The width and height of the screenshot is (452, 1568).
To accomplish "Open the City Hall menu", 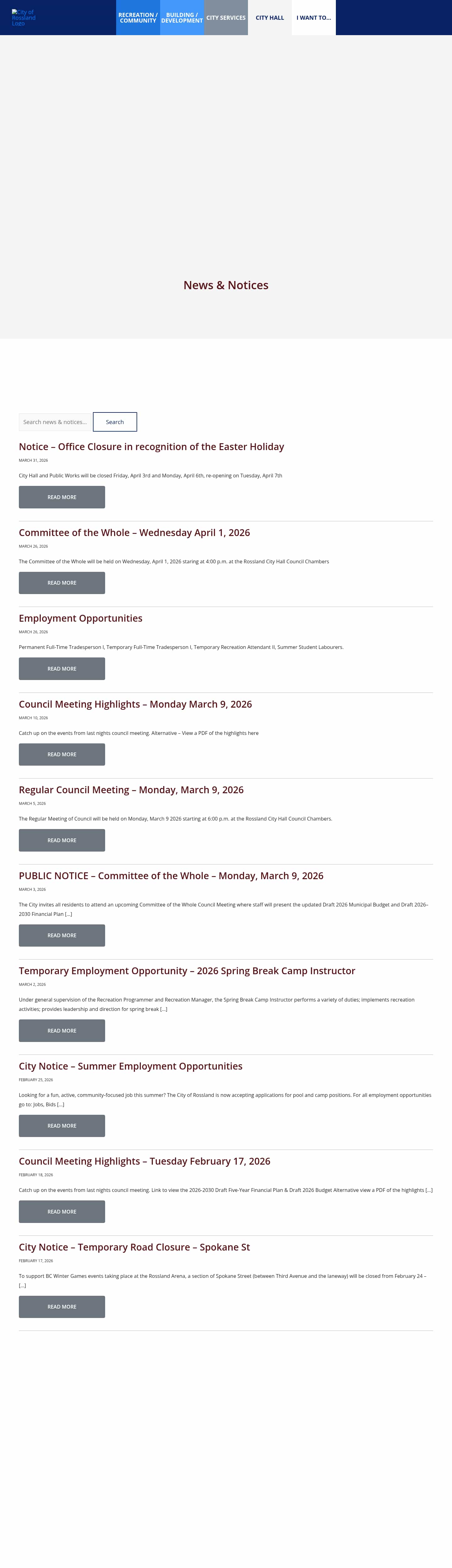I will [269, 18].
